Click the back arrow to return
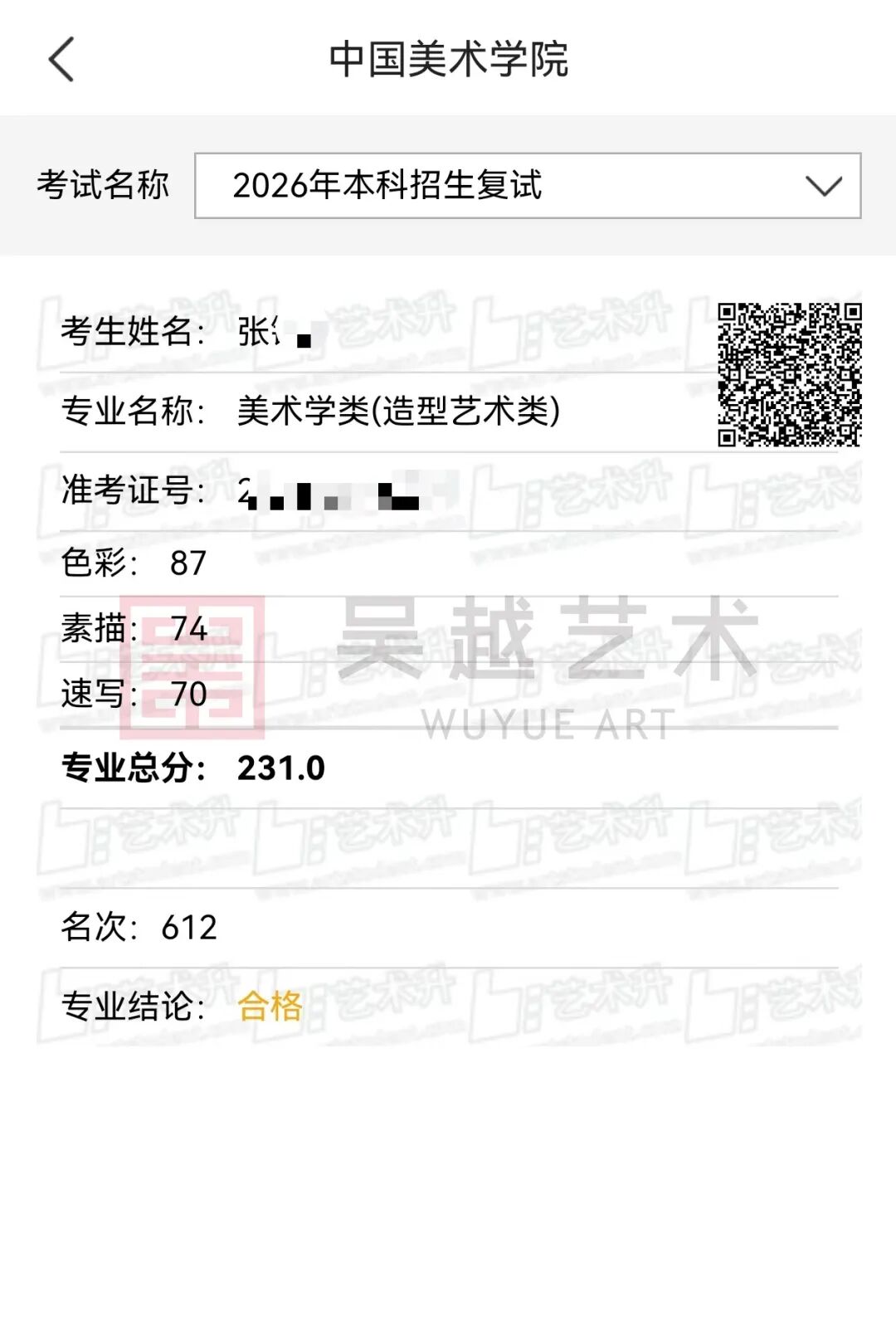 60,60
